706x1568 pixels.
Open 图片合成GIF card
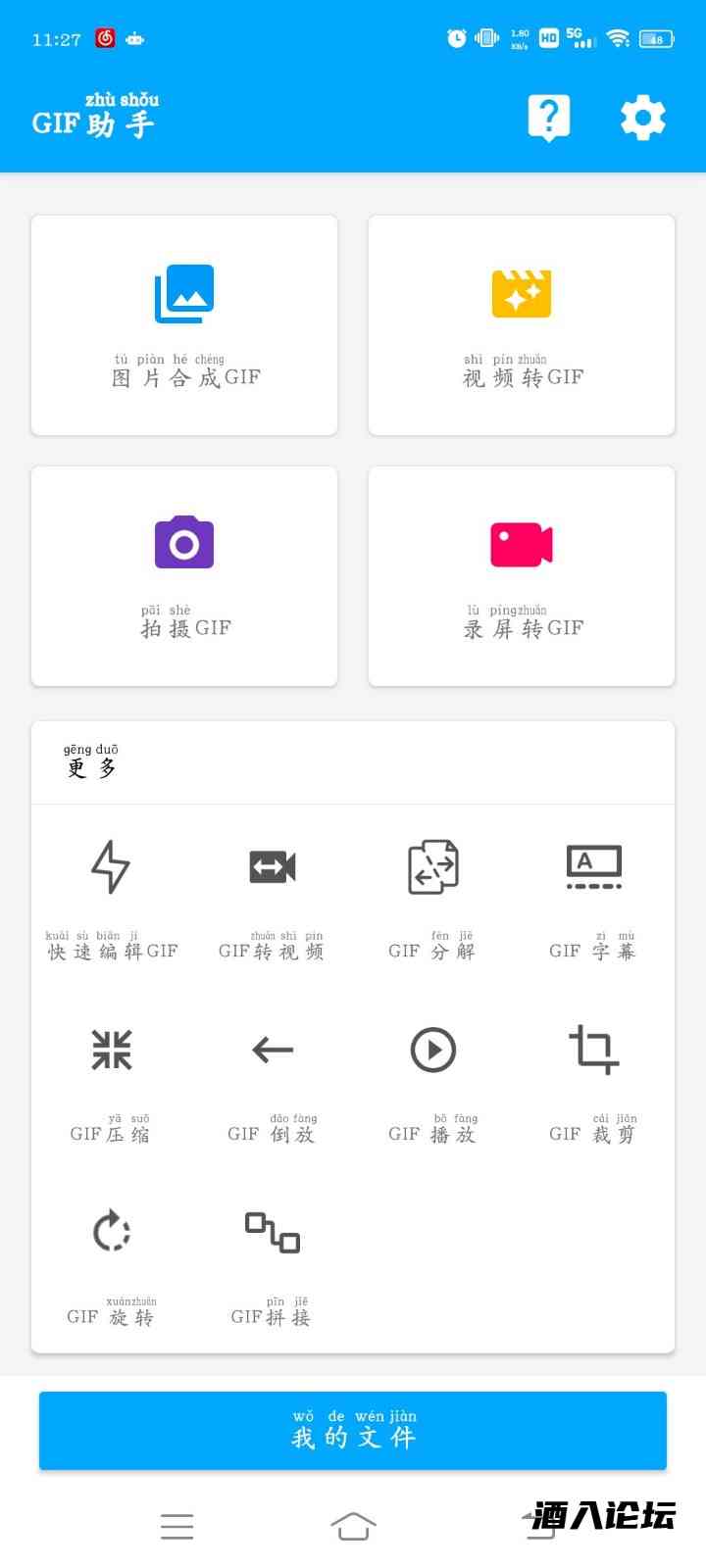[184, 325]
